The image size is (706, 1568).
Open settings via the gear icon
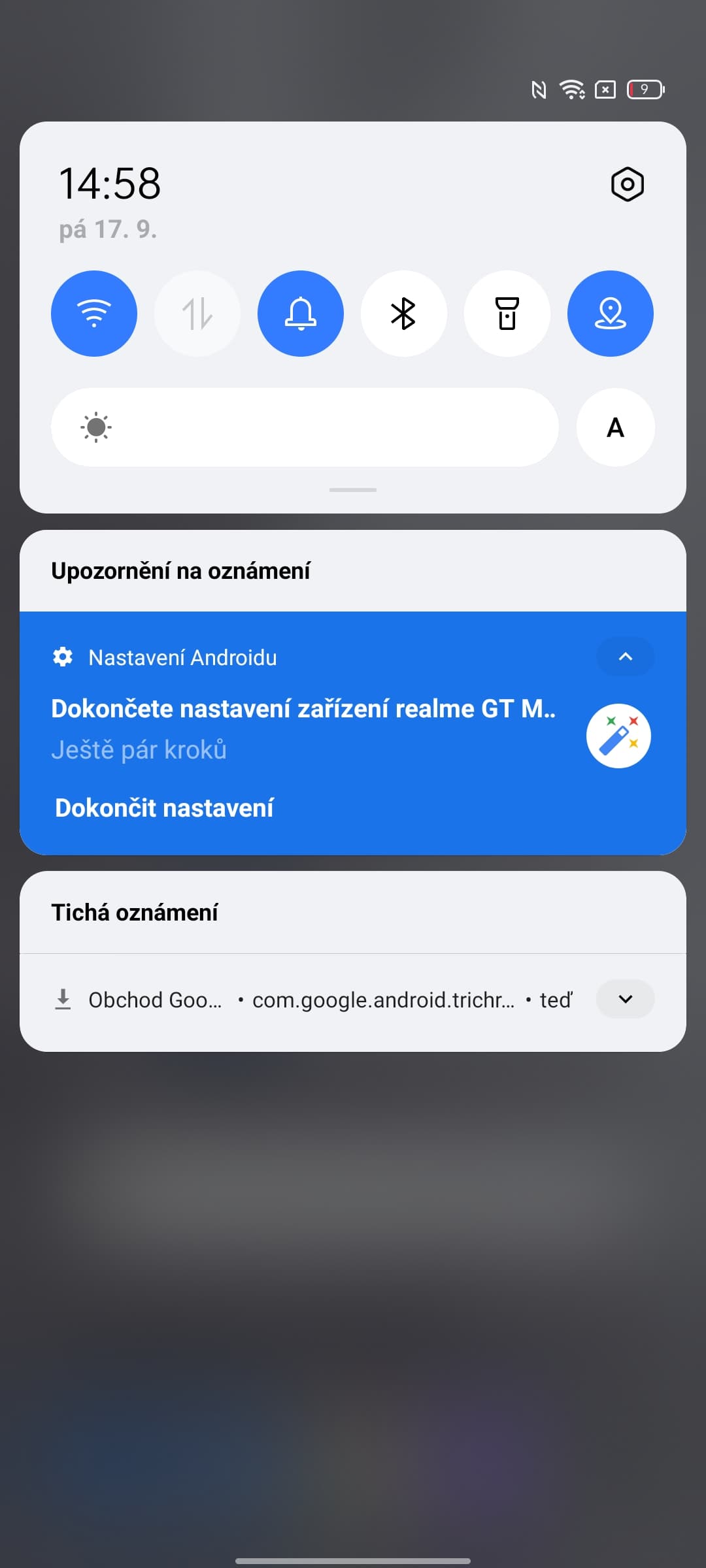pyautogui.click(x=627, y=184)
